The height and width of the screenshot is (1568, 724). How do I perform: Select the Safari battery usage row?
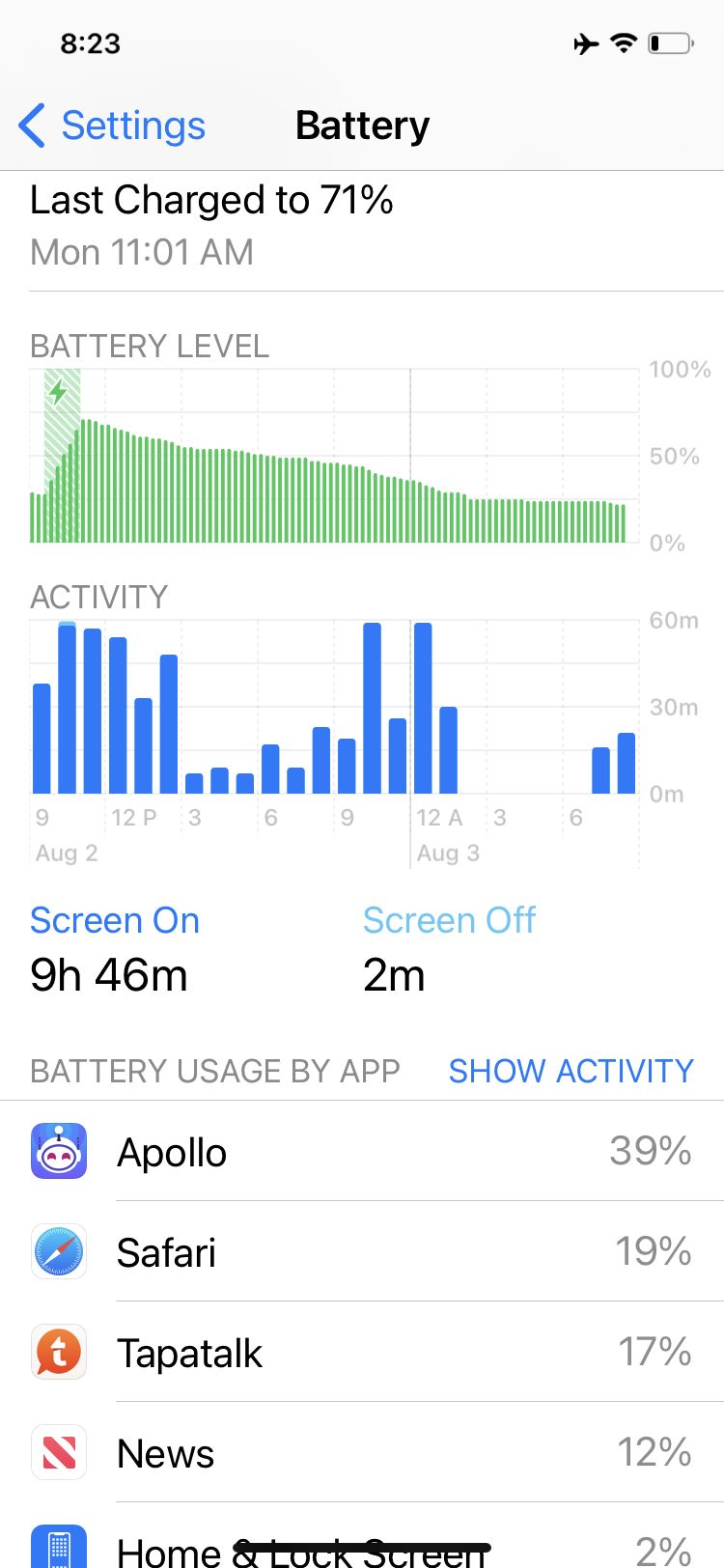pyautogui.click(x=362, y=1252)
